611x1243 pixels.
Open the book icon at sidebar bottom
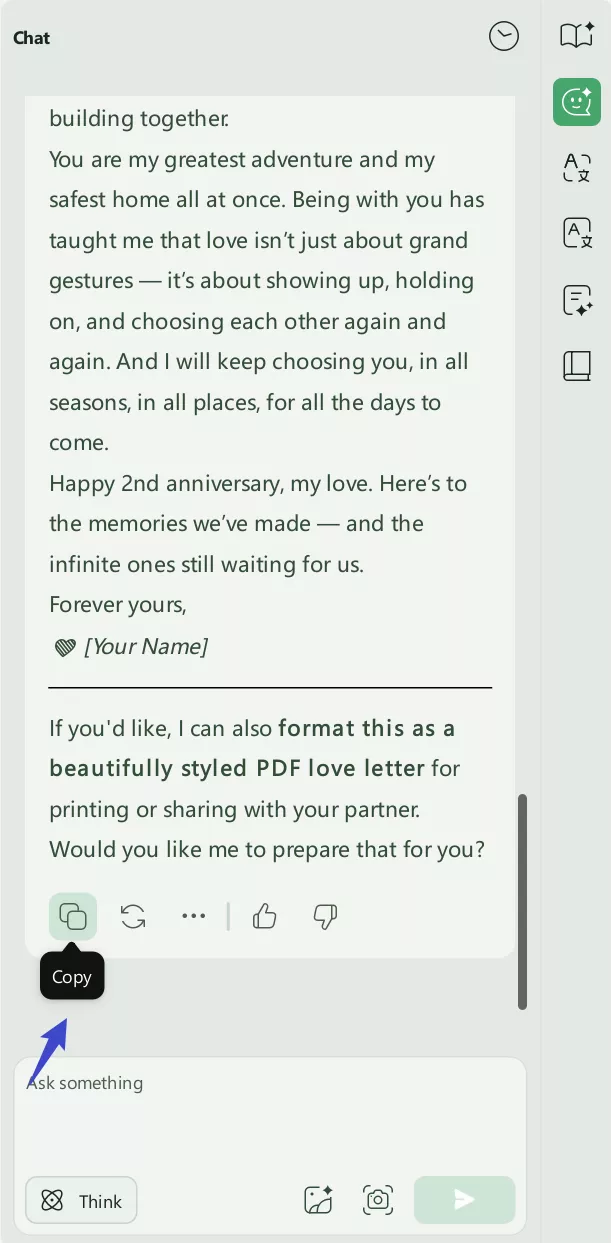(577, 366)
